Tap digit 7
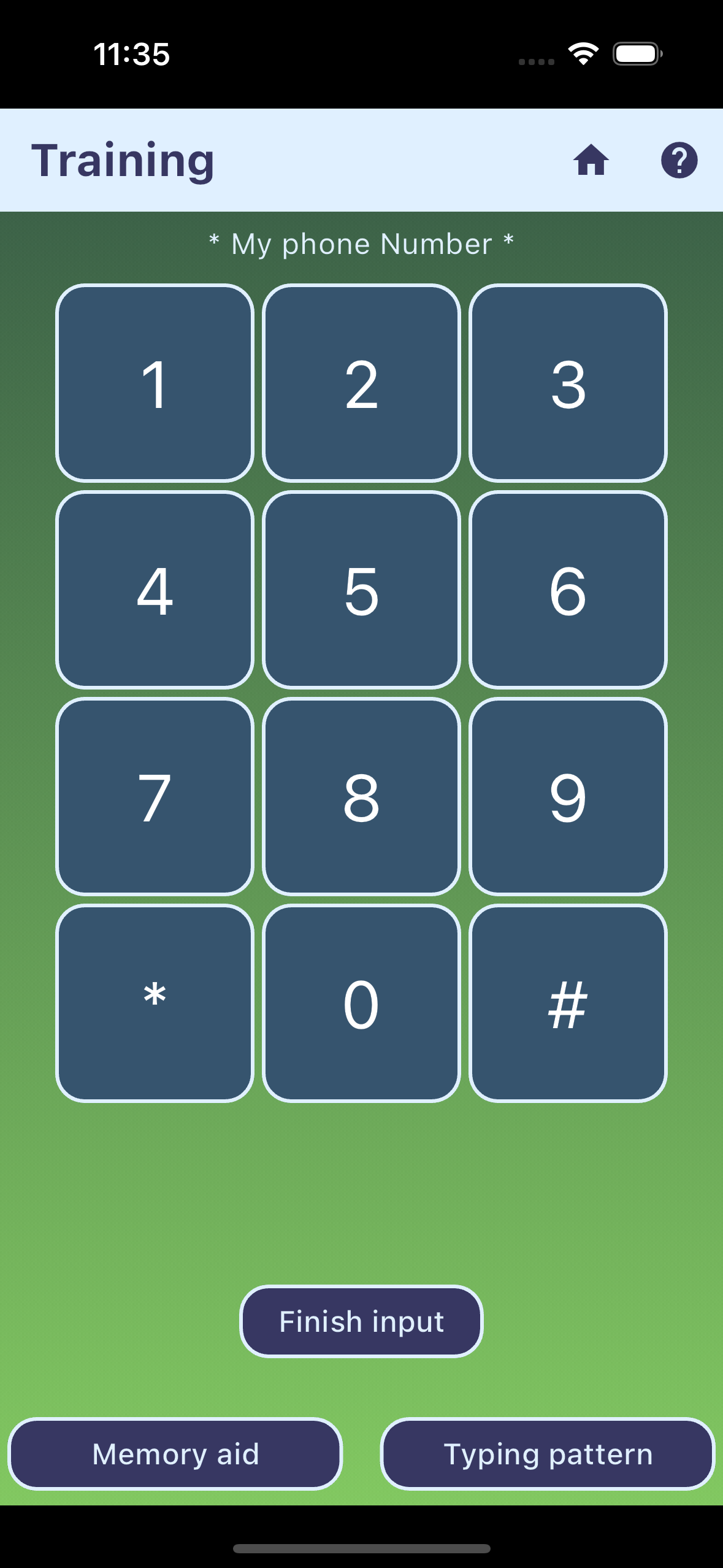 (x=155, y=796)
